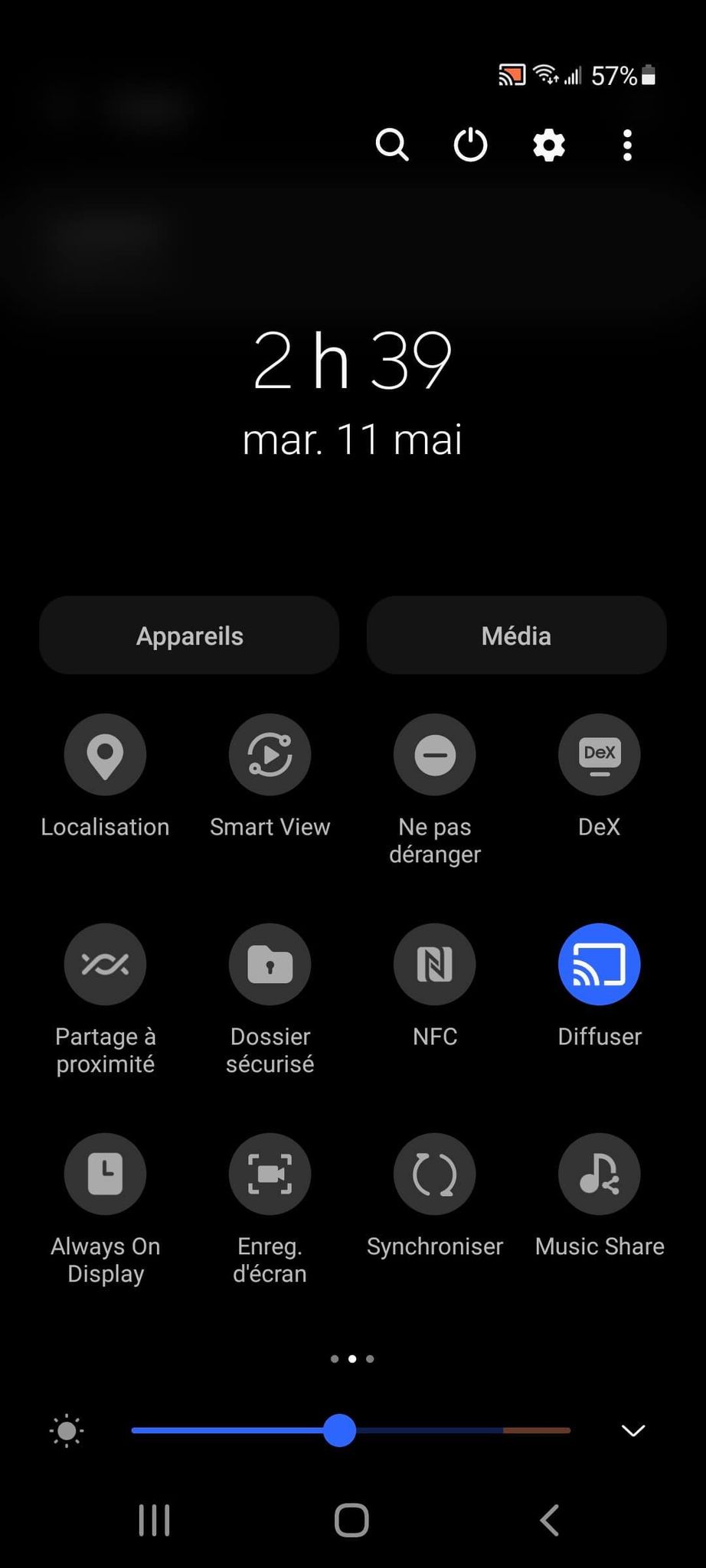Screen dimensions: 706x1568
Task: Enable DeX mode
Action: (x=599, y=755)
